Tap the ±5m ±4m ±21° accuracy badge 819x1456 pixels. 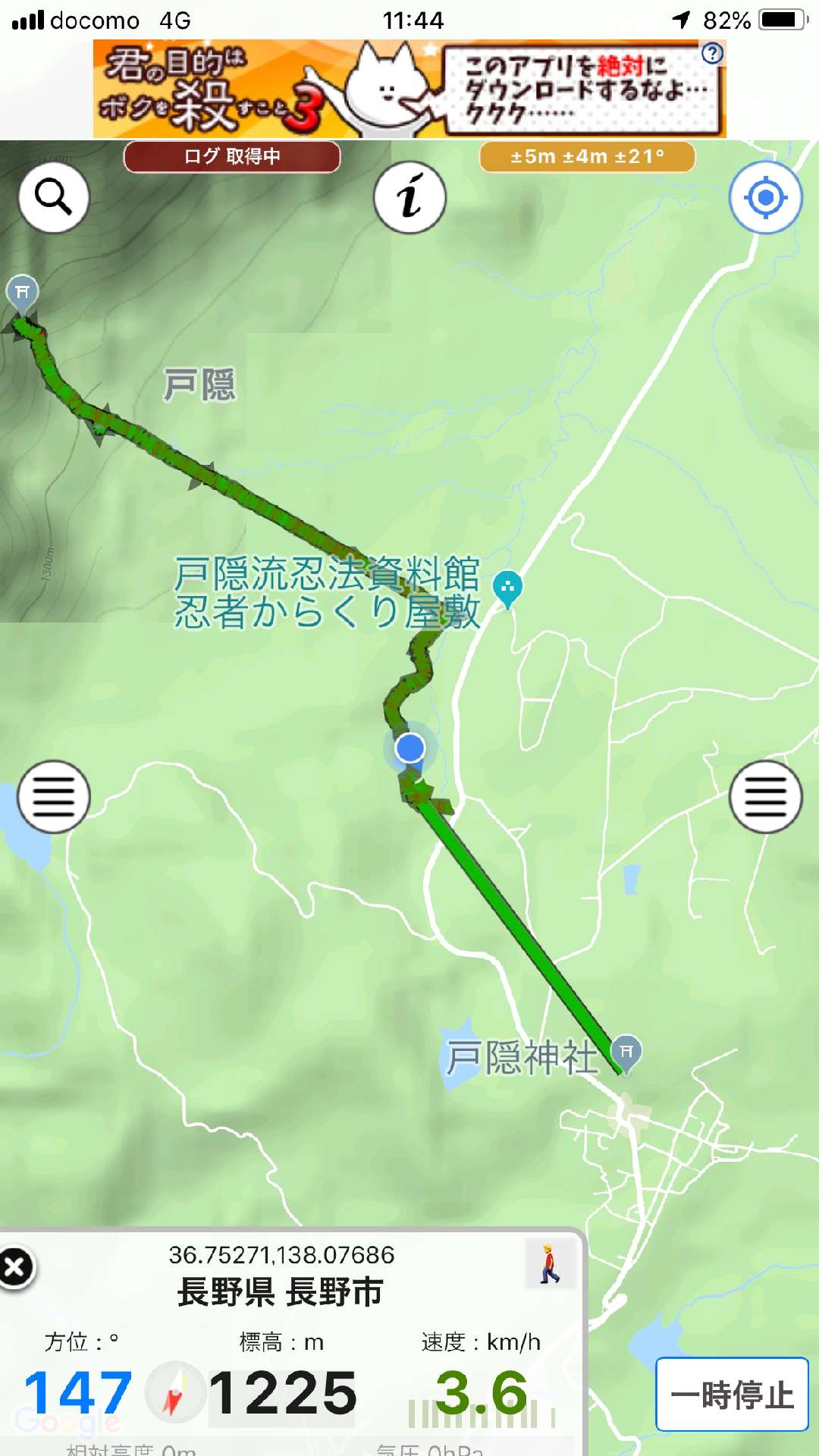[x=587, y=157]
